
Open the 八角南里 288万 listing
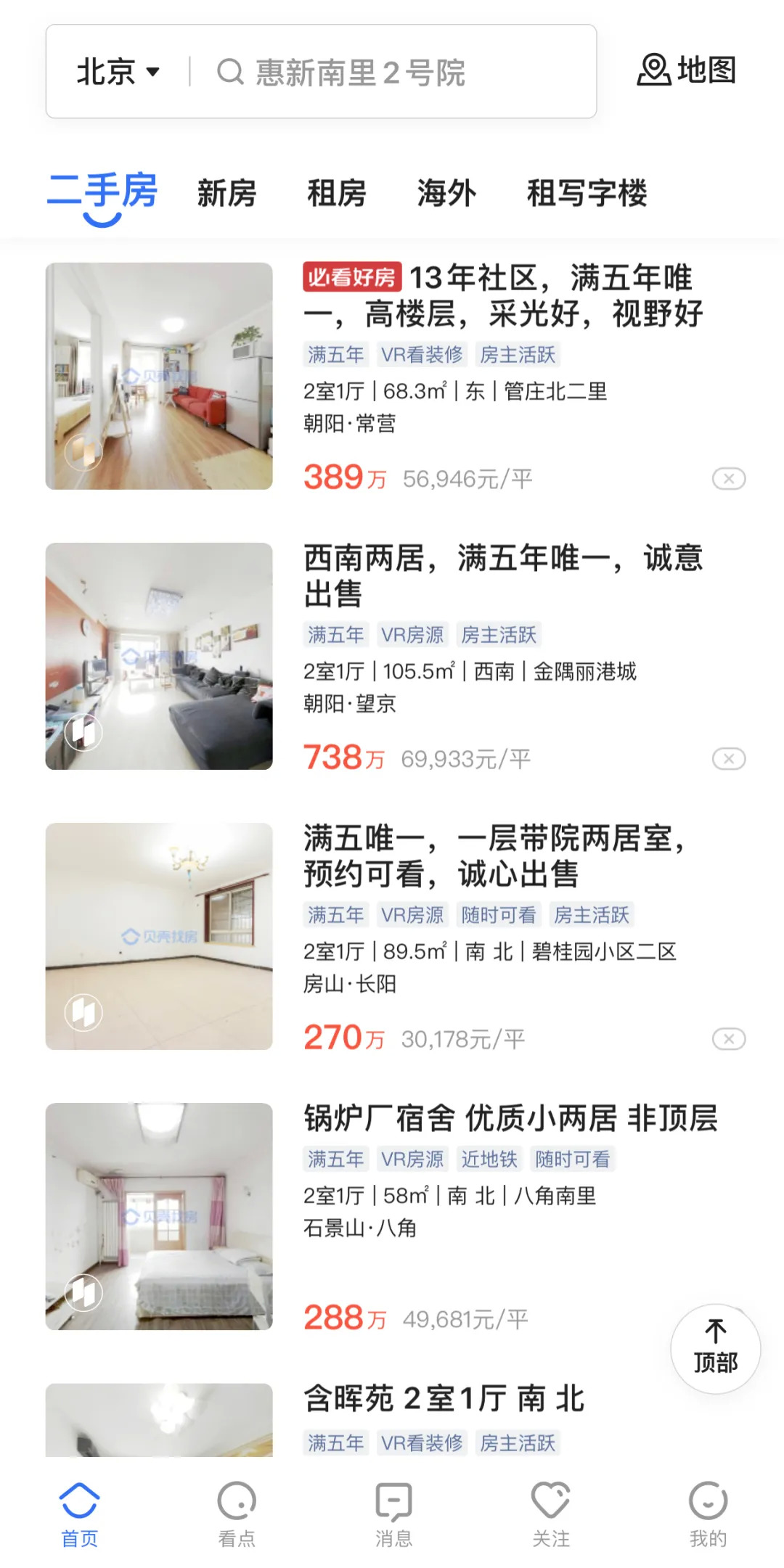pyautogui.click(x=508, y=1119)
